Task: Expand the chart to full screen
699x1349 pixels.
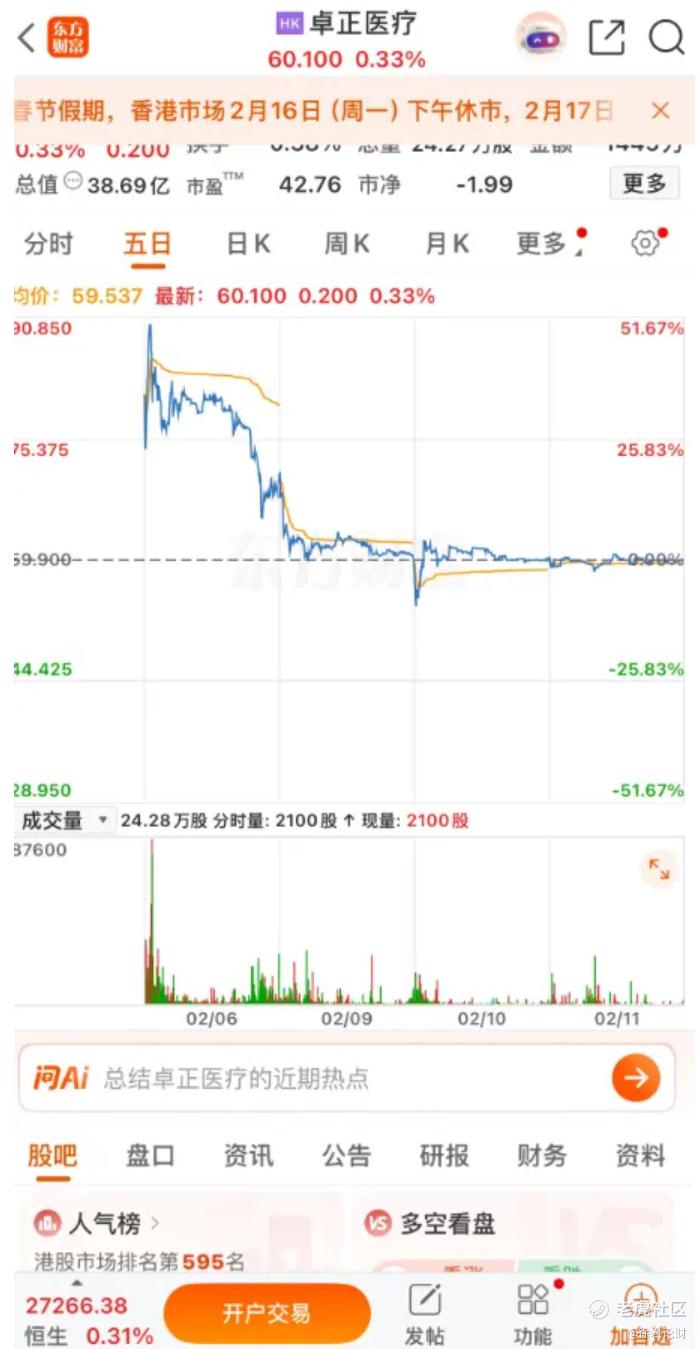Action: tap(659, 868)
